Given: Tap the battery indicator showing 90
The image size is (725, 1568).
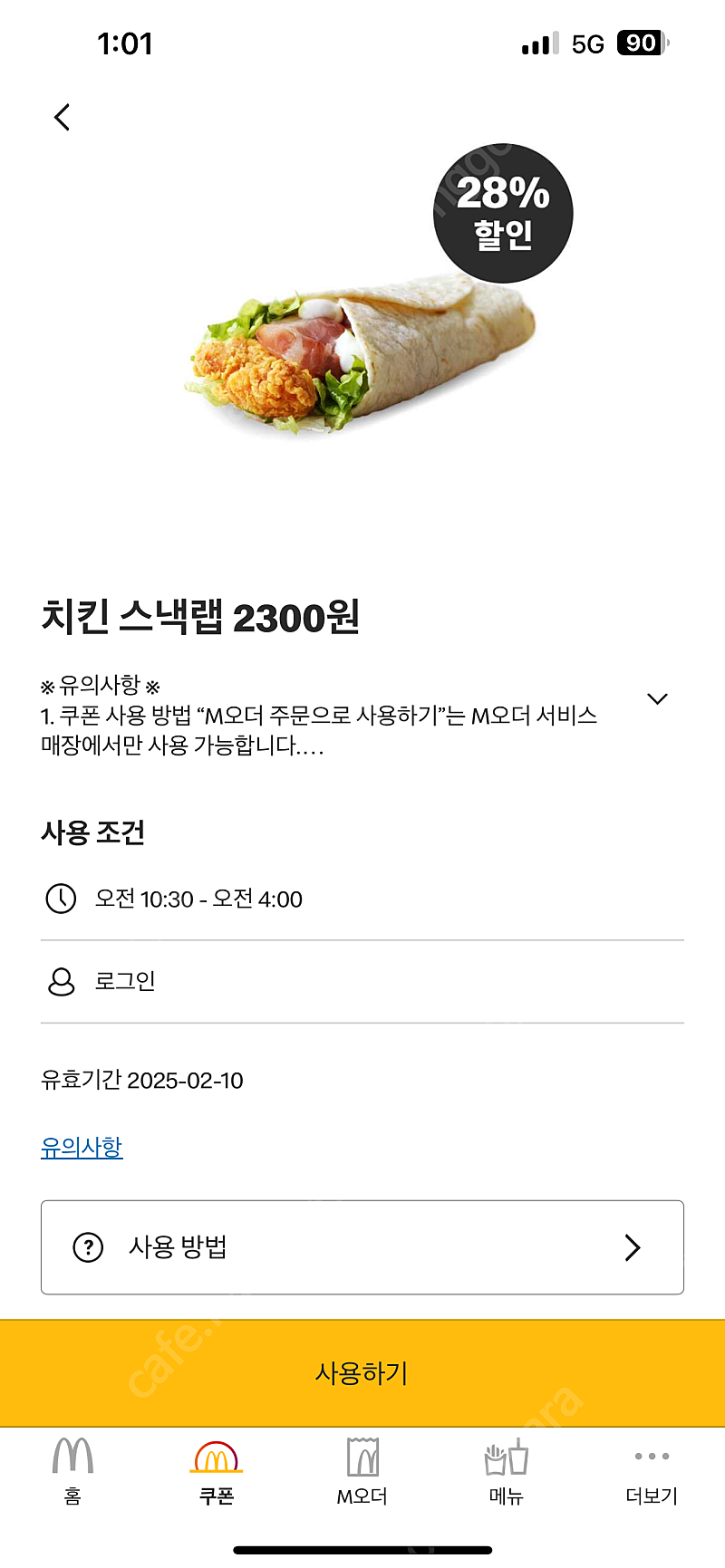Looking at the screenshot, I should click(x=640, y=43).
